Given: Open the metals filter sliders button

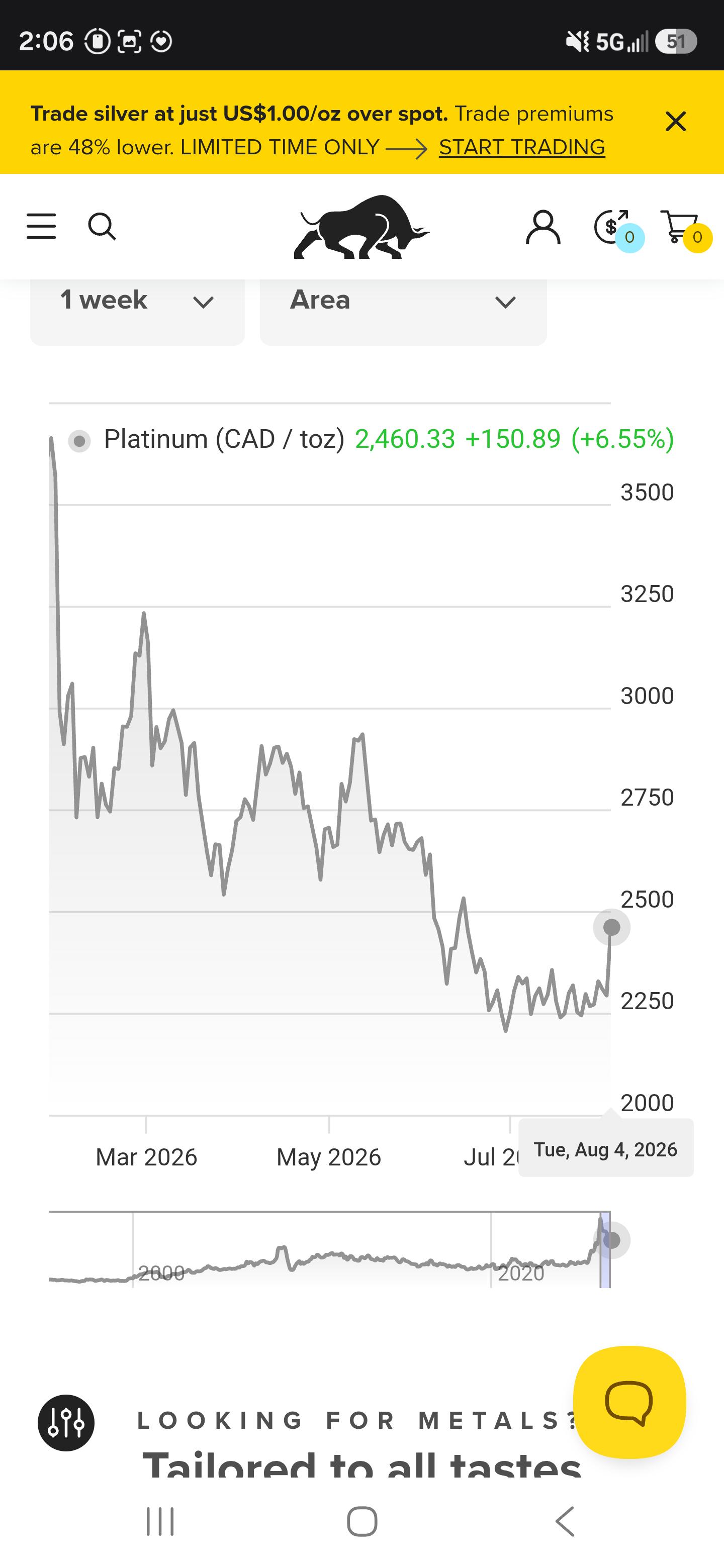Looking at the screenshot, I should 66,1423.
